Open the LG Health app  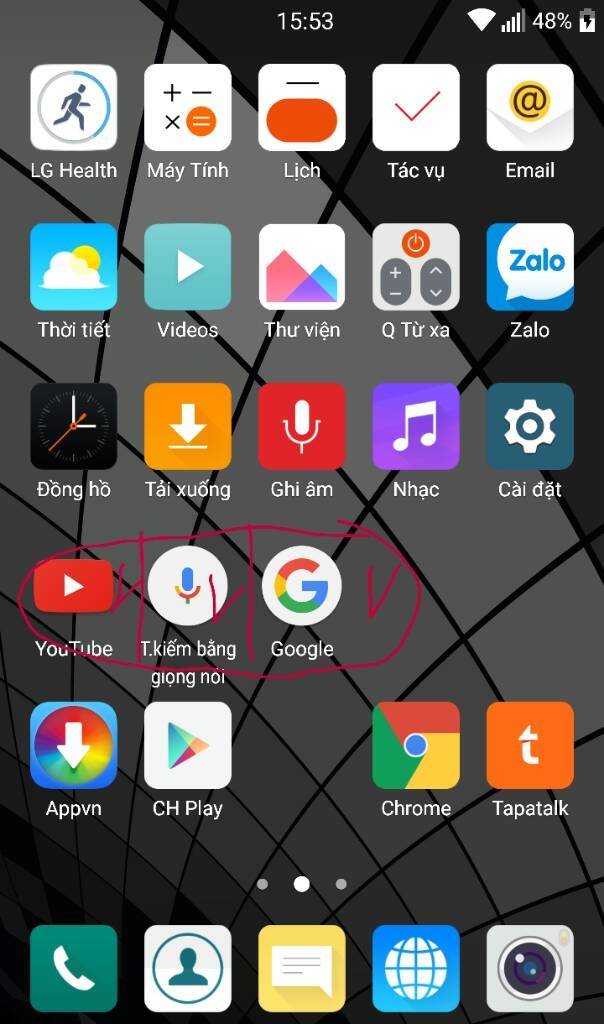point(74,108)
